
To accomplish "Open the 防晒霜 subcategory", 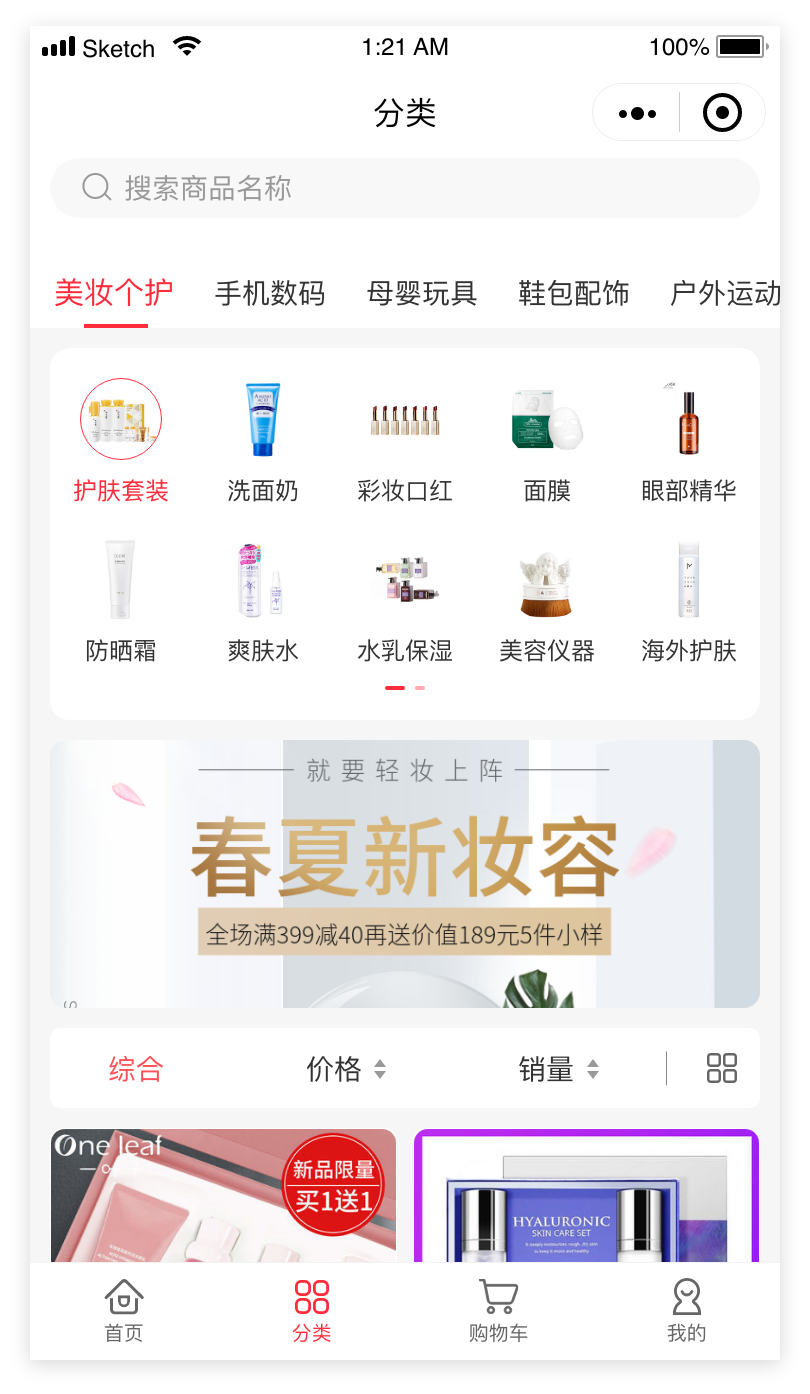I will pos(121,600).
